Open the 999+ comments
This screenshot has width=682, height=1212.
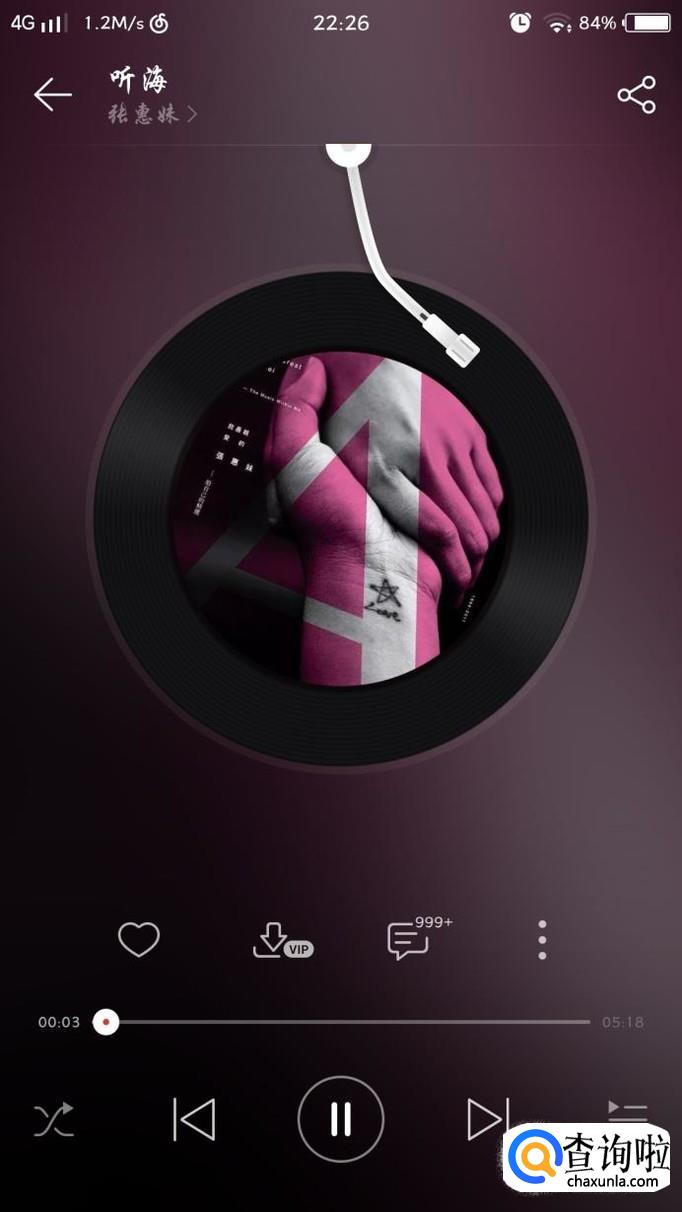[x=410, y=940]
